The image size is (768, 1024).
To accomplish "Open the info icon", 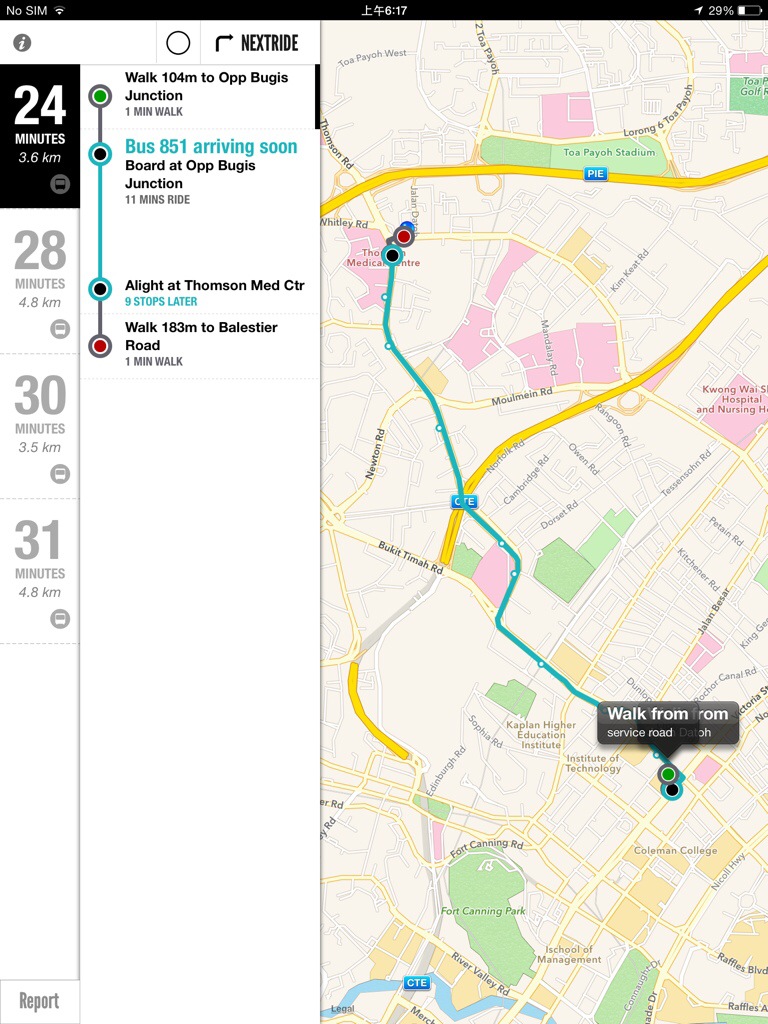I will click(x=22, y=43).
